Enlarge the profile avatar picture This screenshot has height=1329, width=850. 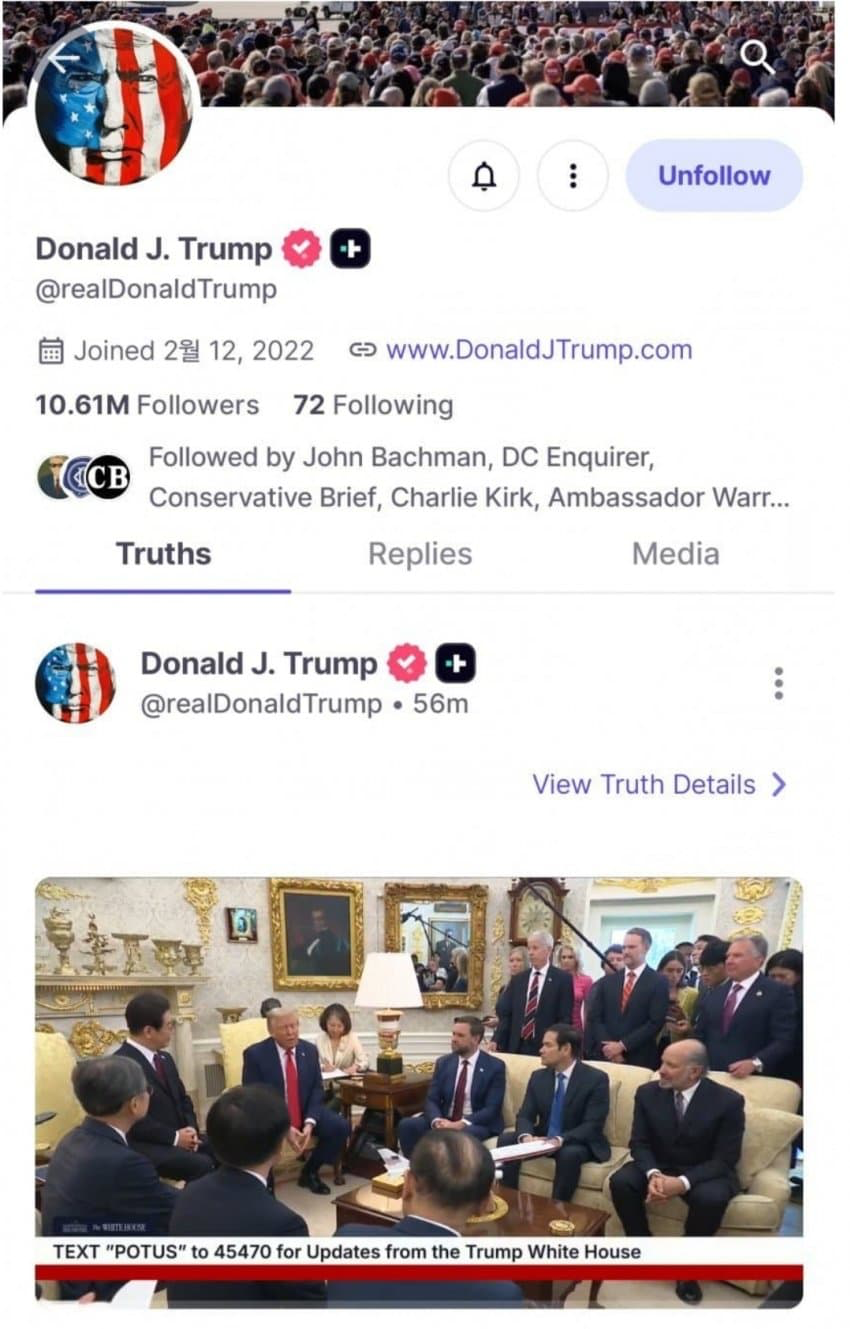[x=115, y=106]
